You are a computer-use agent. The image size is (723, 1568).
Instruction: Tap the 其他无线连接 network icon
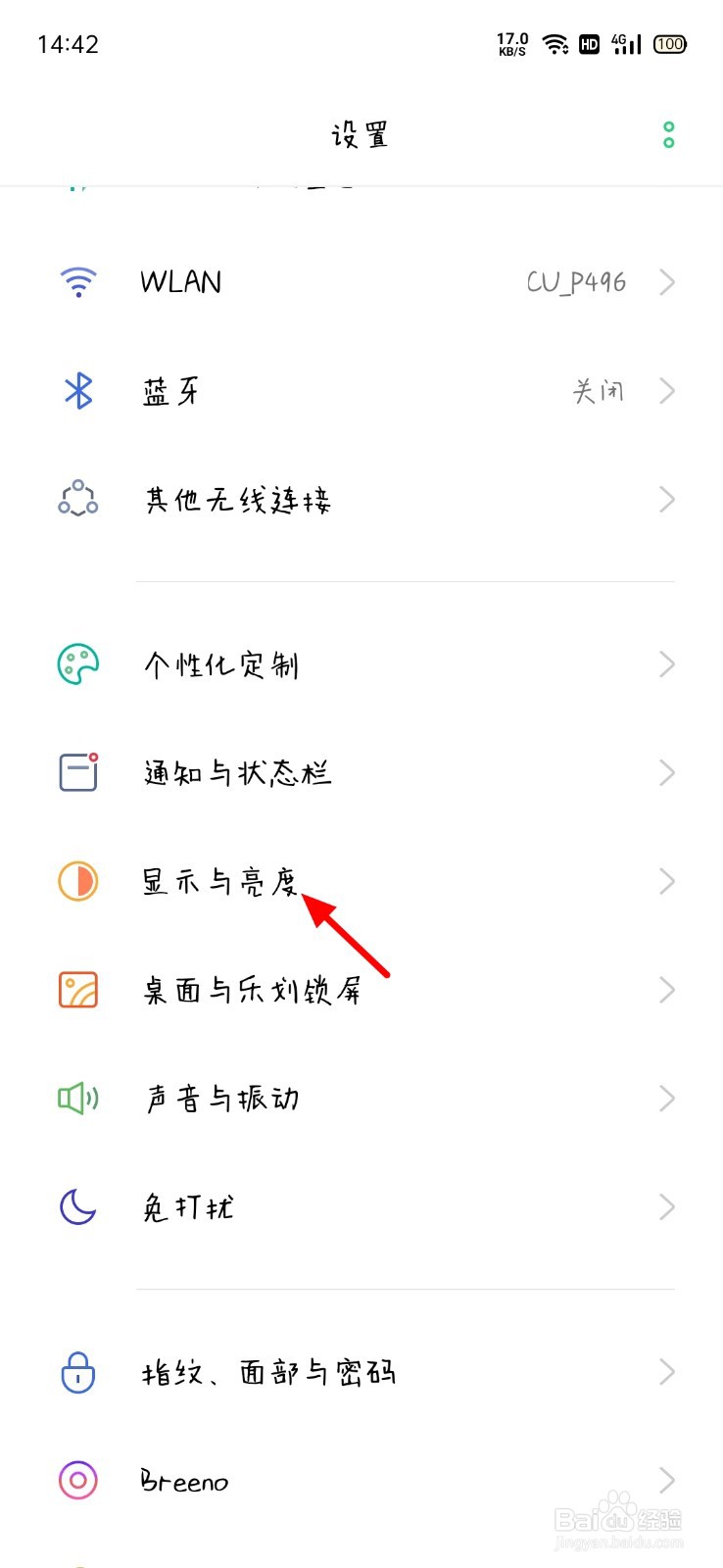point(76,500)
